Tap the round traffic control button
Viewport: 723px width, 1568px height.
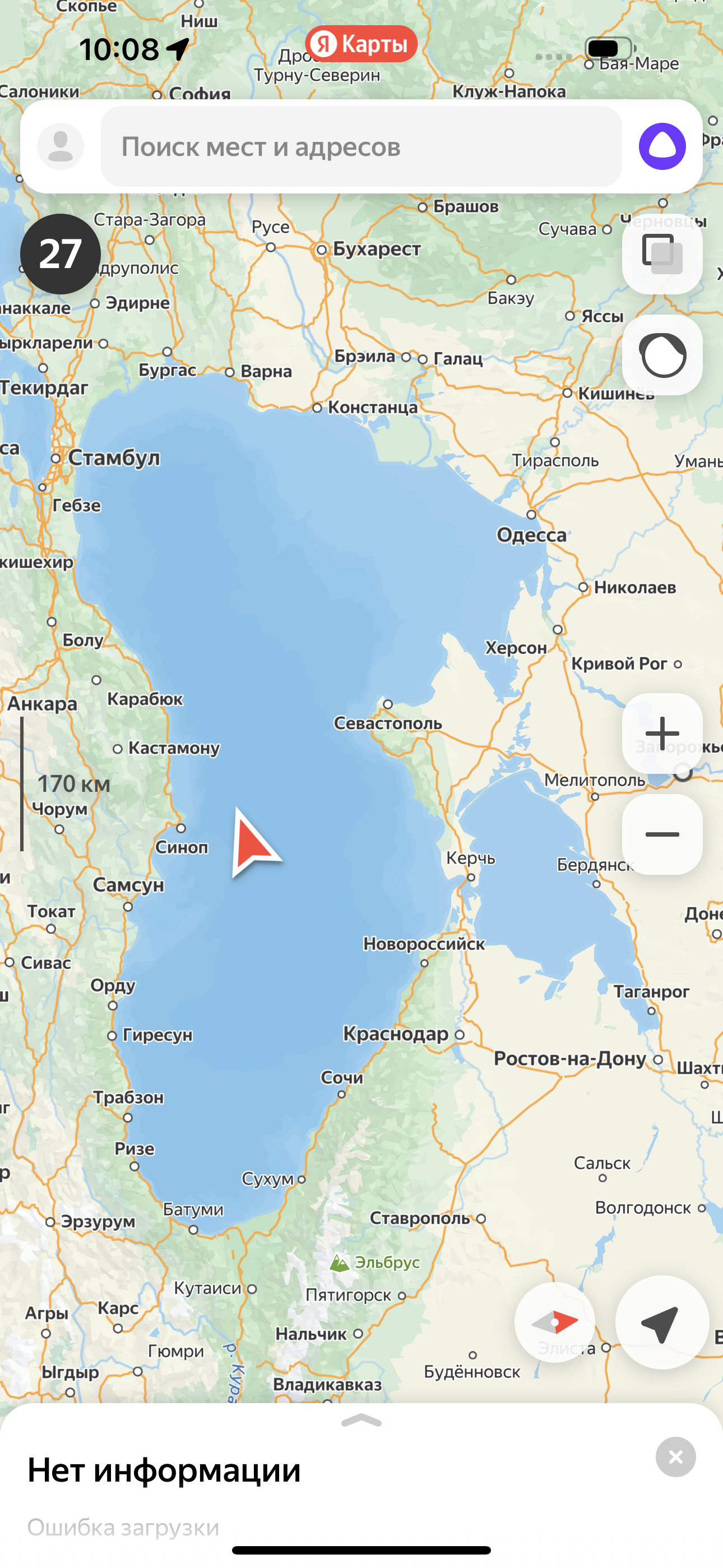662,355
